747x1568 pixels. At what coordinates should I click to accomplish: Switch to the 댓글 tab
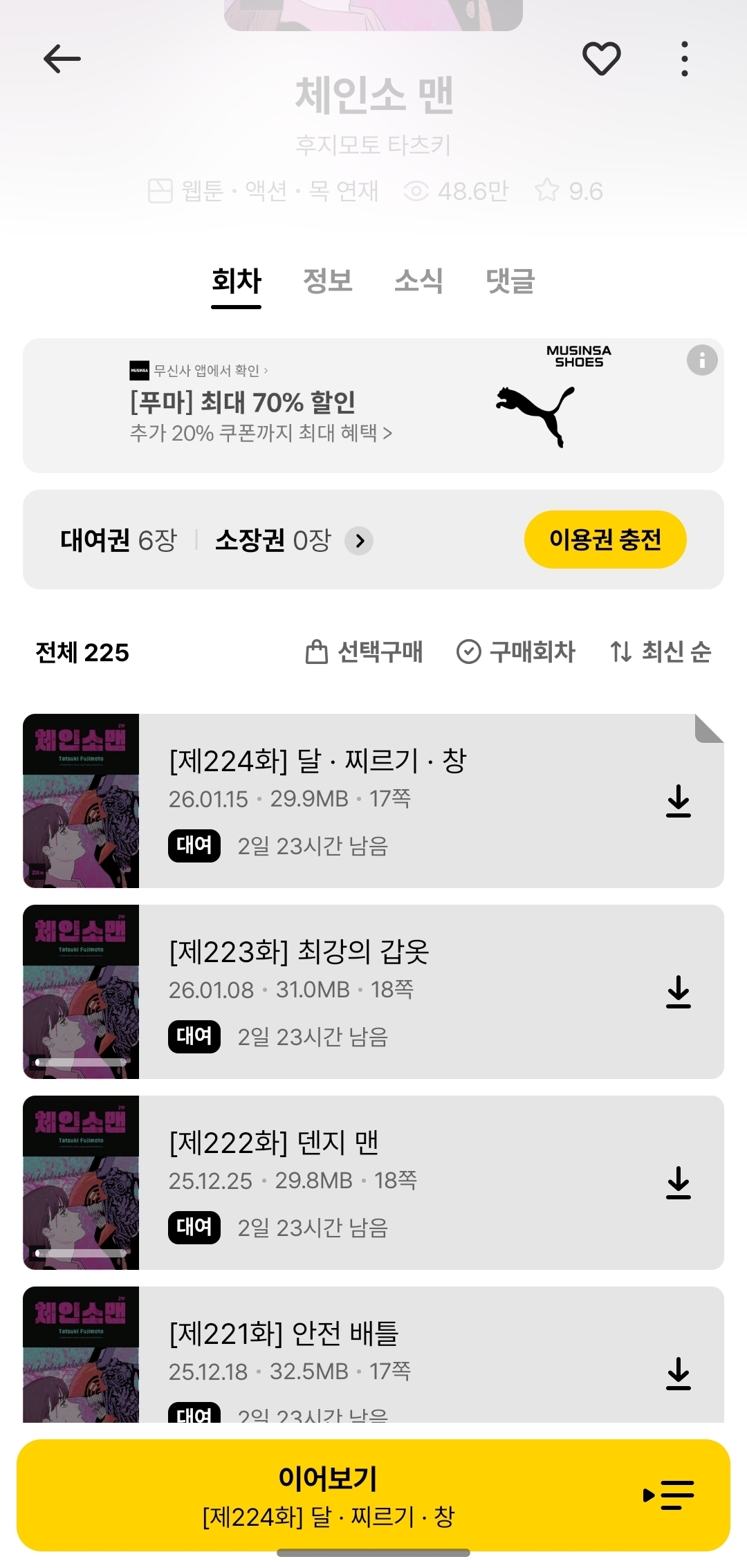tap(510, 281)
